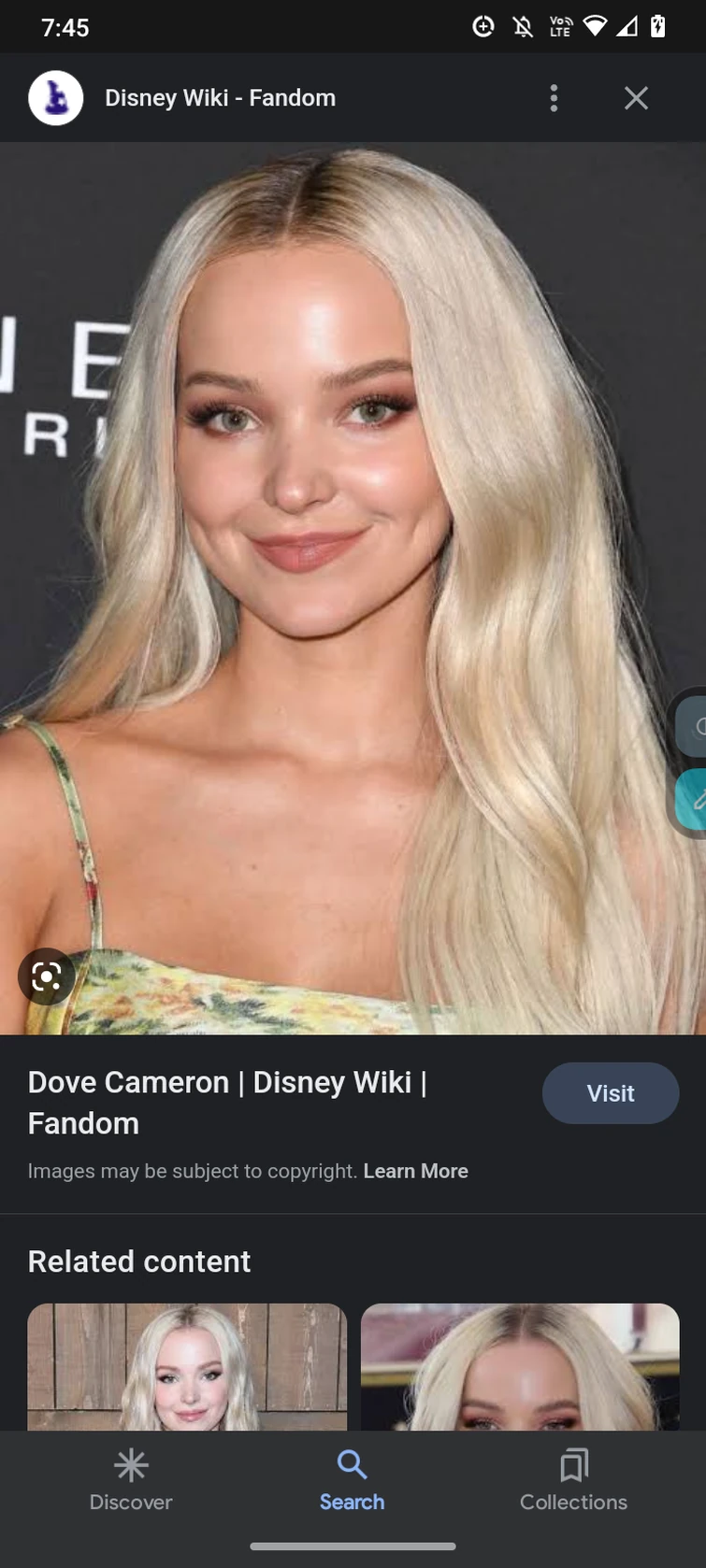This screenshot has height=1568, width=706.
Task: Open the Disney Wiki - Fandom source header
Action: pyautogui.click(x=220, y=98)
